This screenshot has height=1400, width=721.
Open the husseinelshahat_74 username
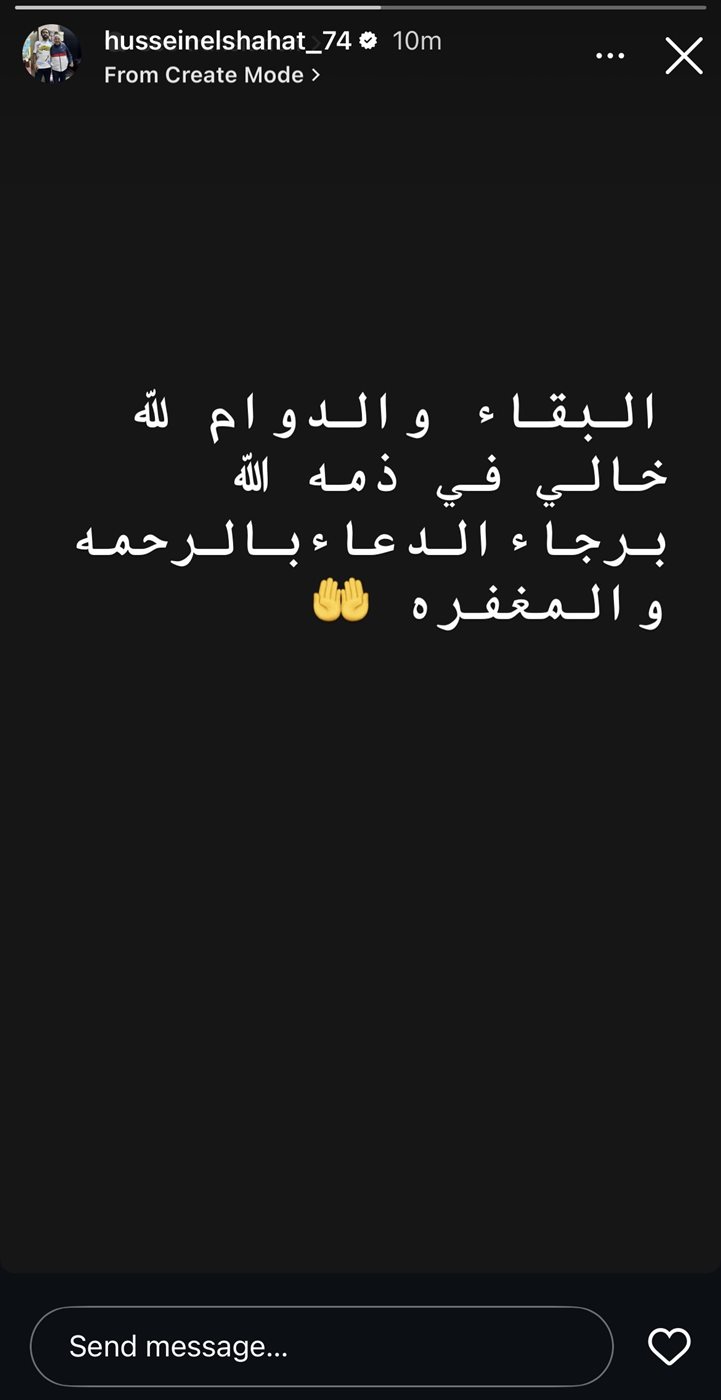tap(228, 41)
